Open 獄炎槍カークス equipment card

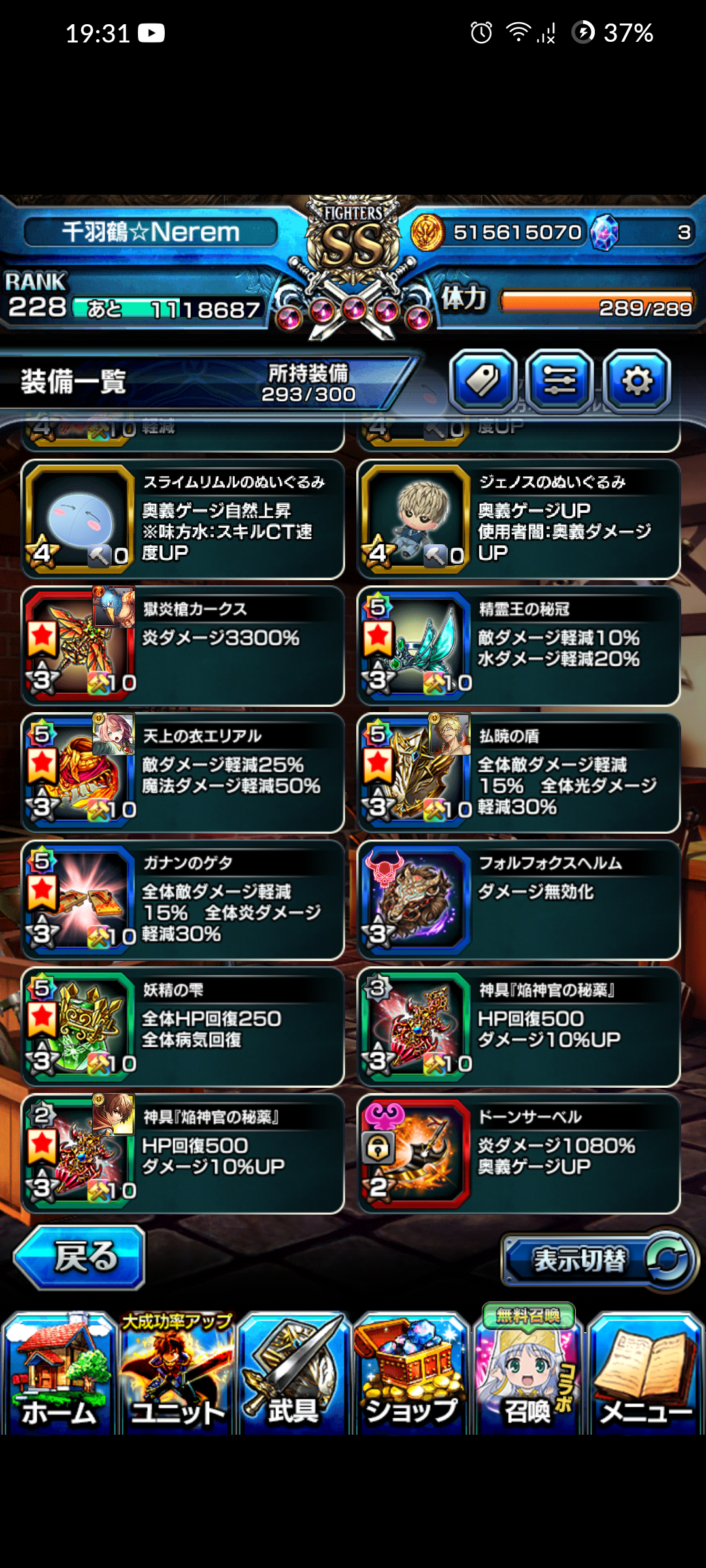pyautogui.click(x=183, y=646)
